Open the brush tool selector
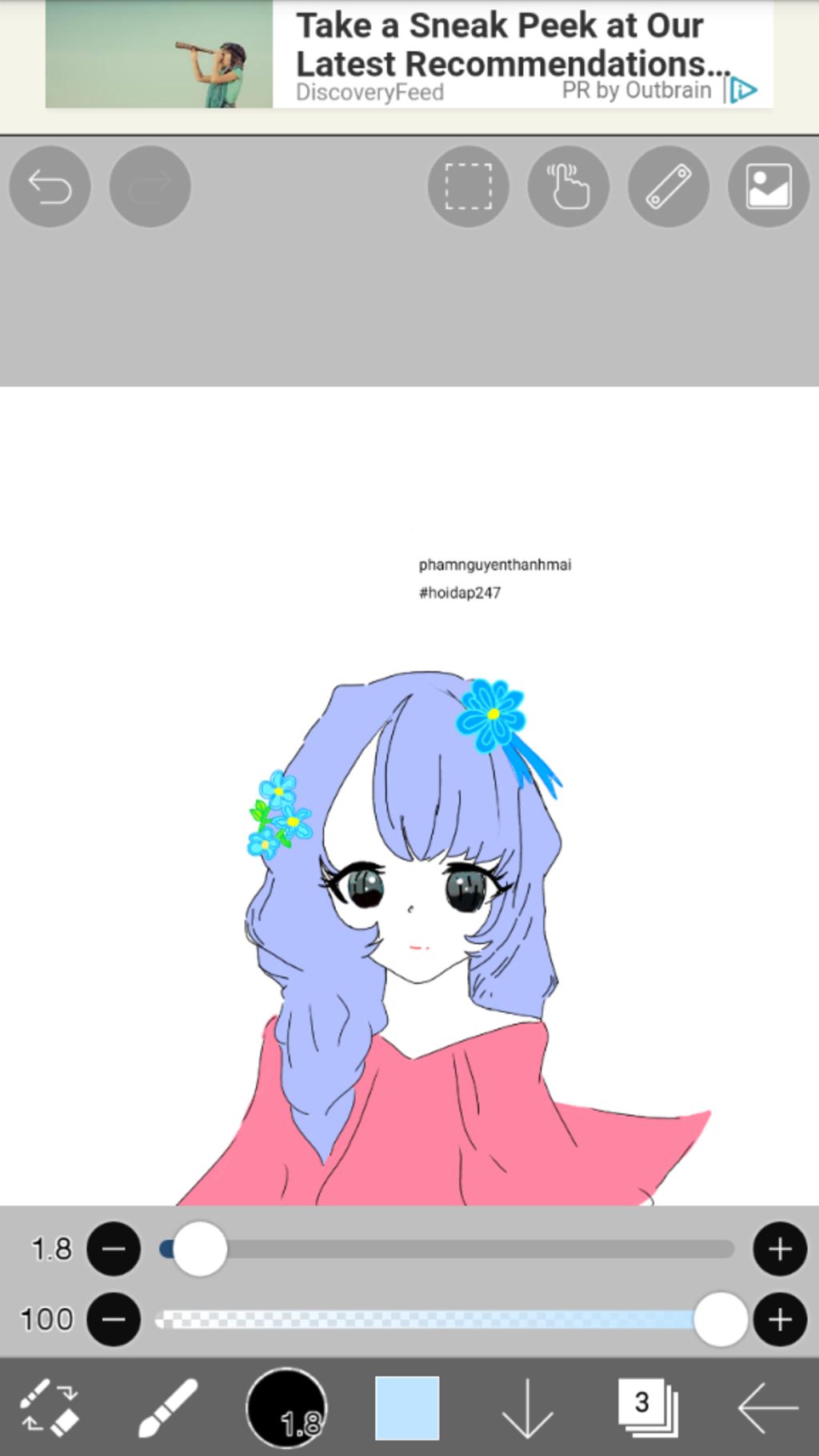The image size is (819, 1456). [168, 1407]
